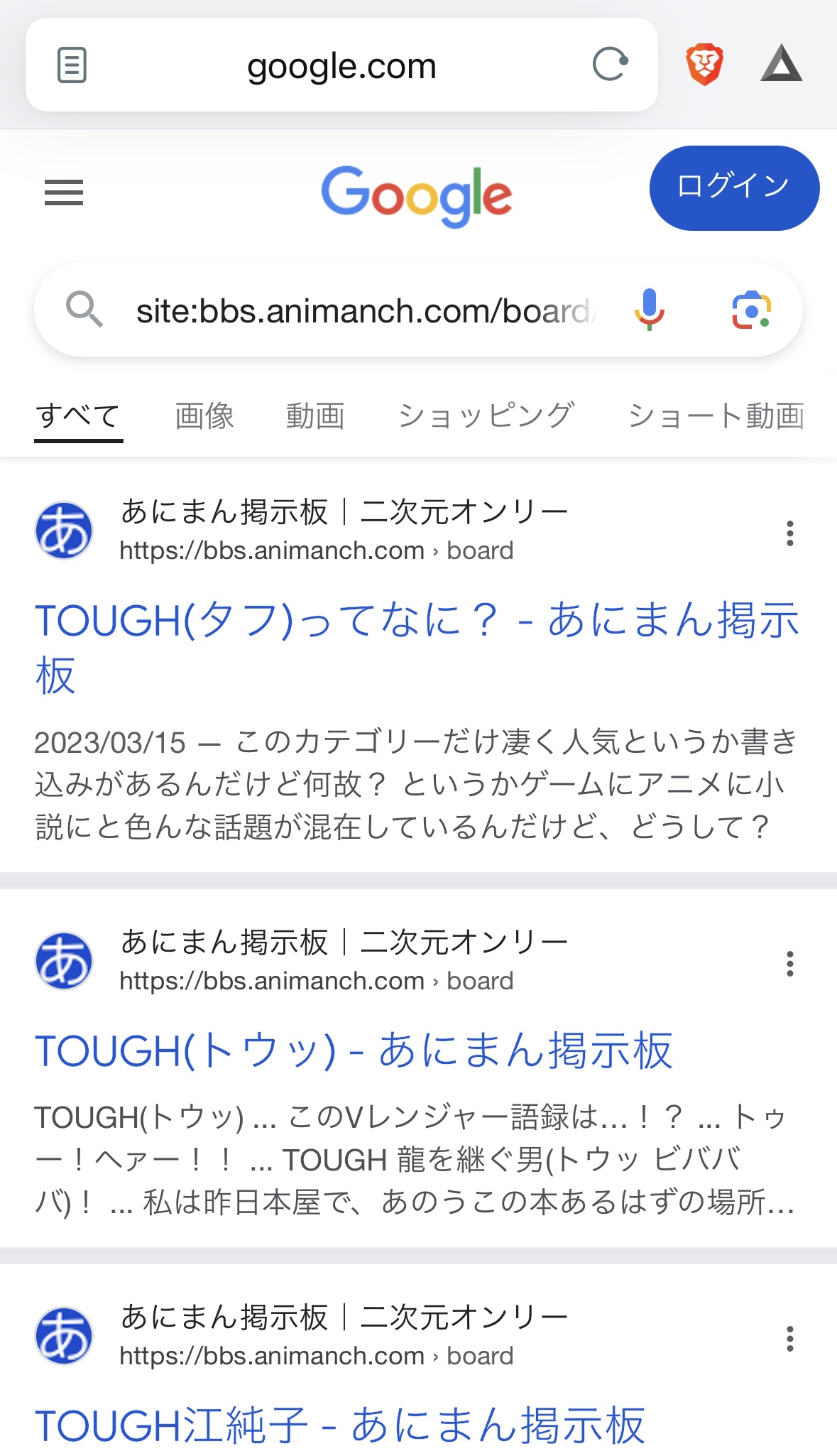Image resolution: width=837 pixels, height=1456 pixels.
Task: Tap the ログイン button
Action: [x=734, y=188]
